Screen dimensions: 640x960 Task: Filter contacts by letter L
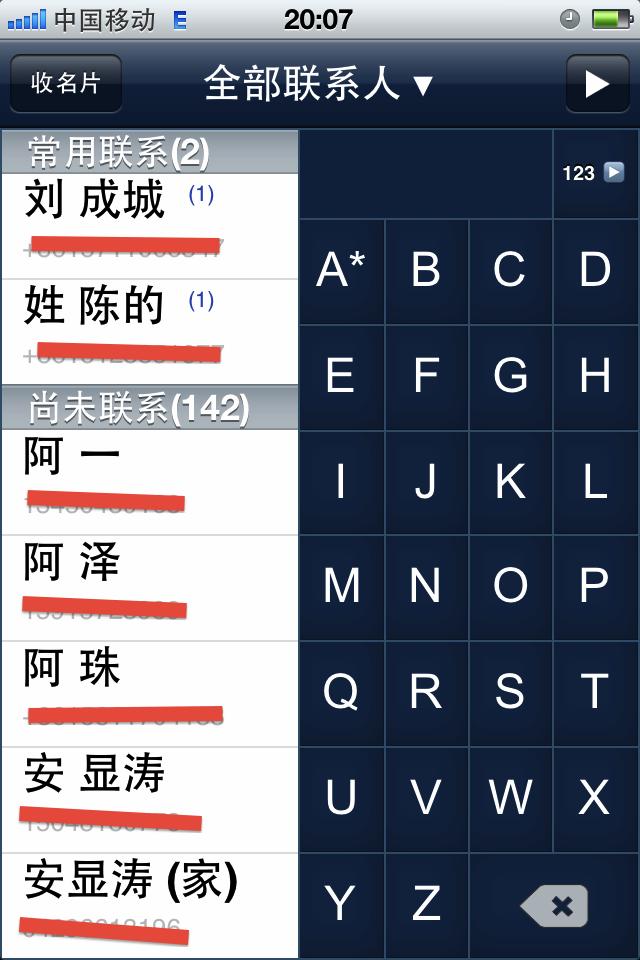(595, 482)
